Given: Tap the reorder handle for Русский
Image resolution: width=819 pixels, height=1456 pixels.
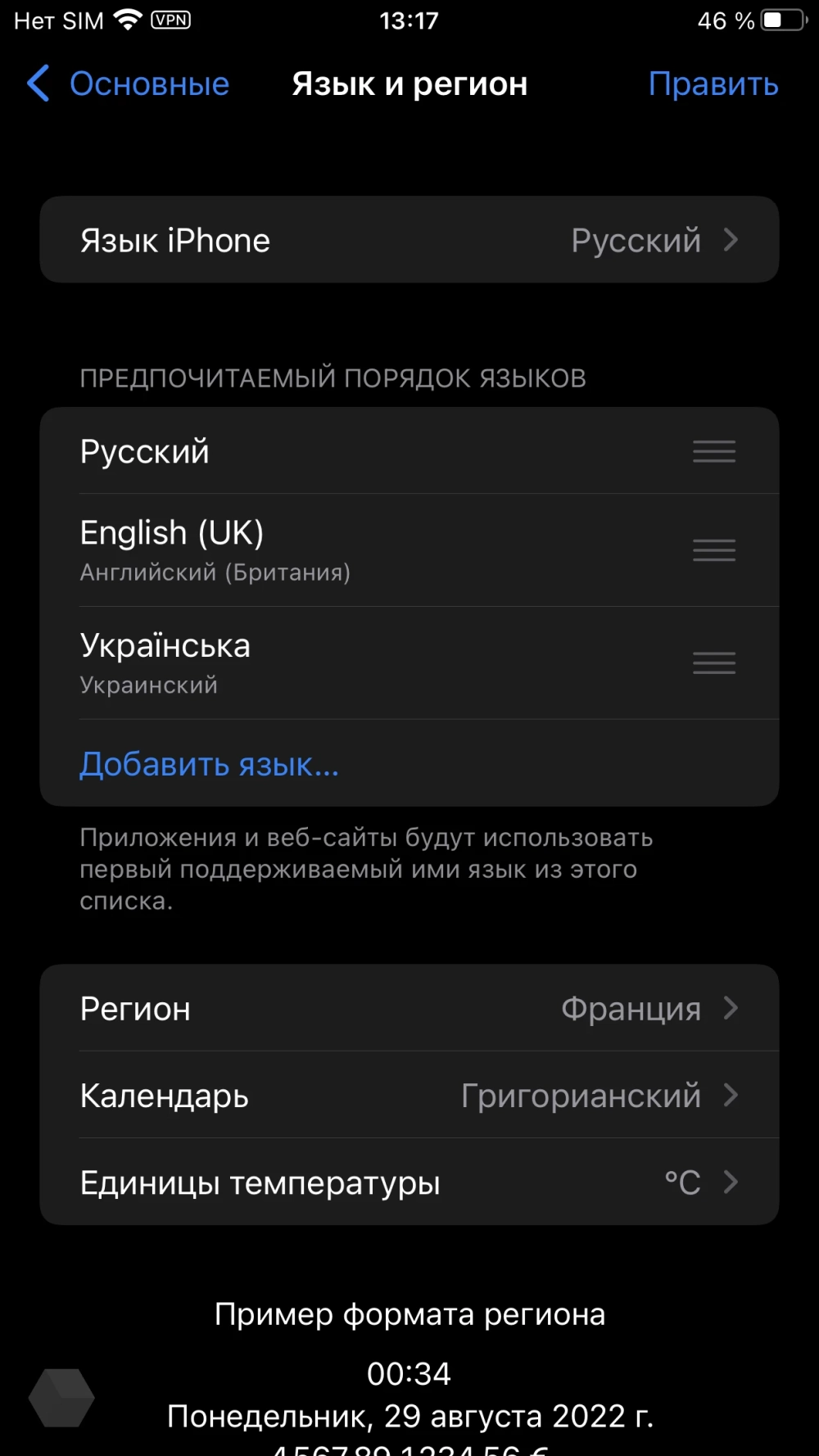Looking at the screenshot, I should (x=714, y=451).
